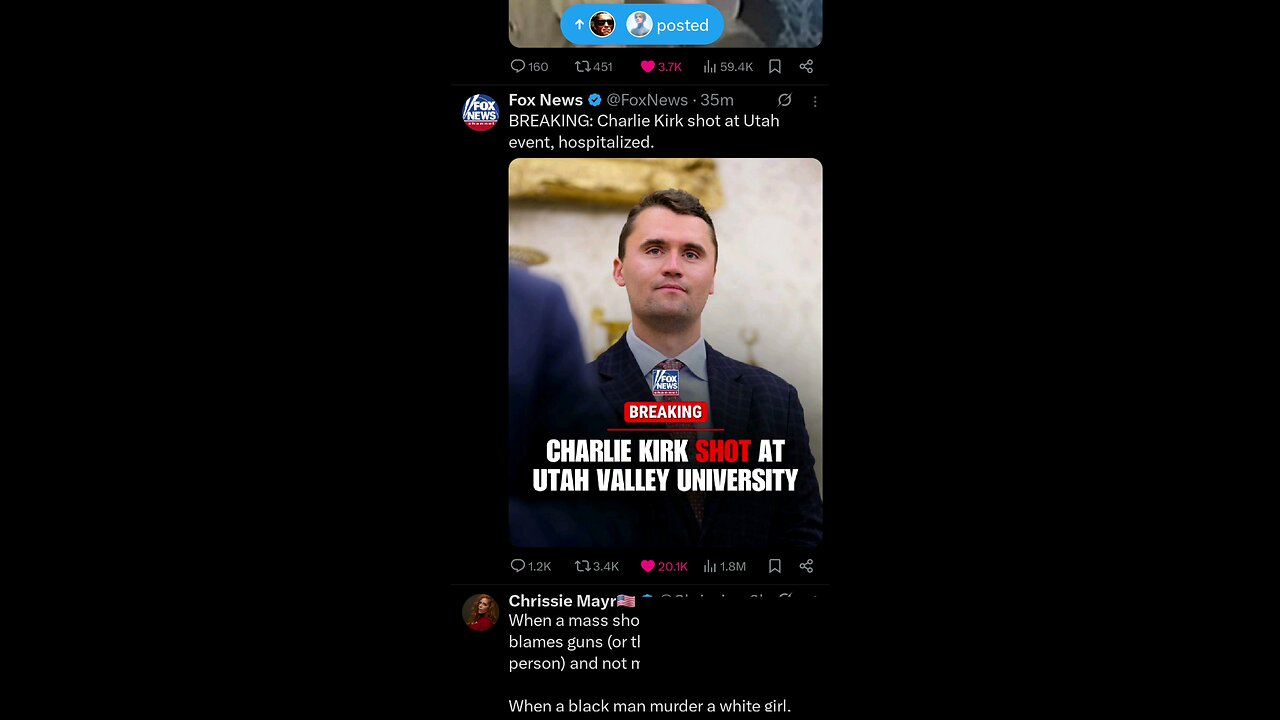The image size is (1280, 720).
Task: Tap the new posts pill at top
Action: (x=641, y=25)
